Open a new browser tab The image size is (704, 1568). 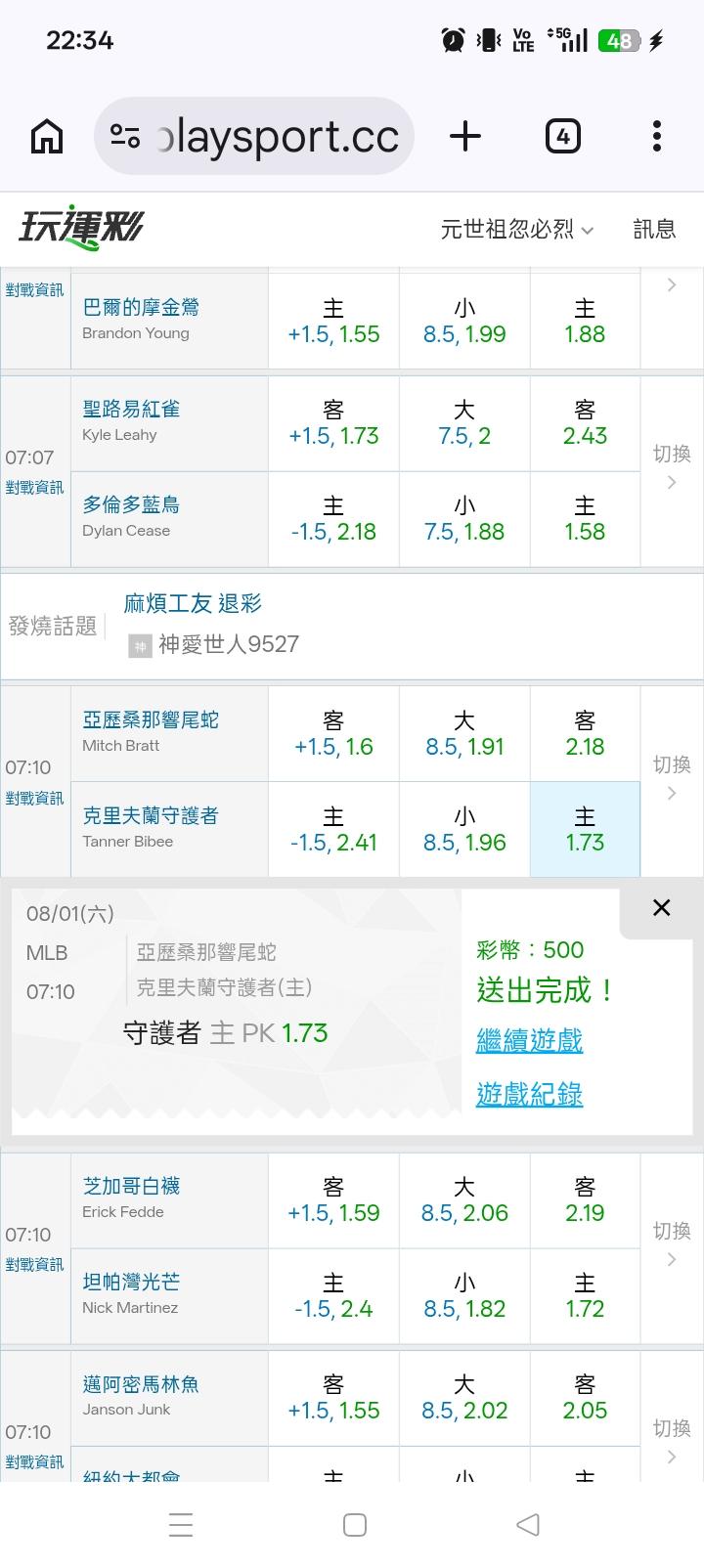[465, 136]
